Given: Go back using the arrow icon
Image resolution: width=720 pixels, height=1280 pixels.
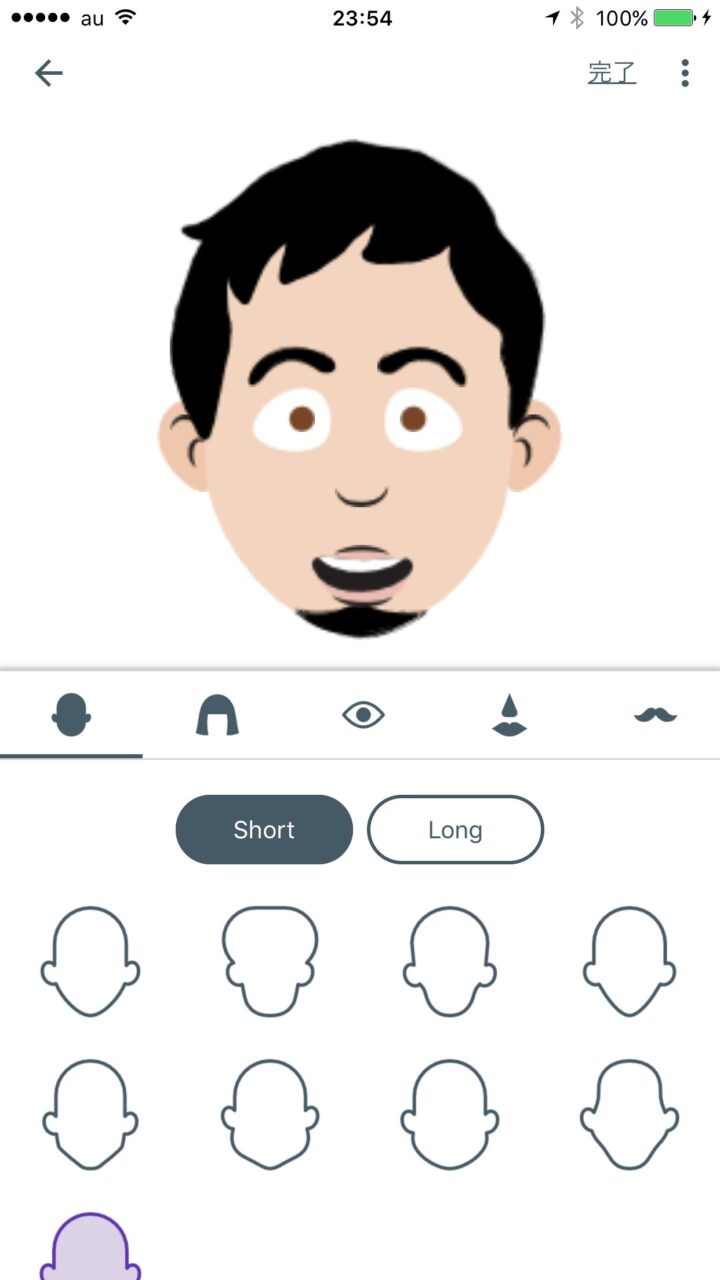Looking at the screenshot, I should tap(48, 73).
